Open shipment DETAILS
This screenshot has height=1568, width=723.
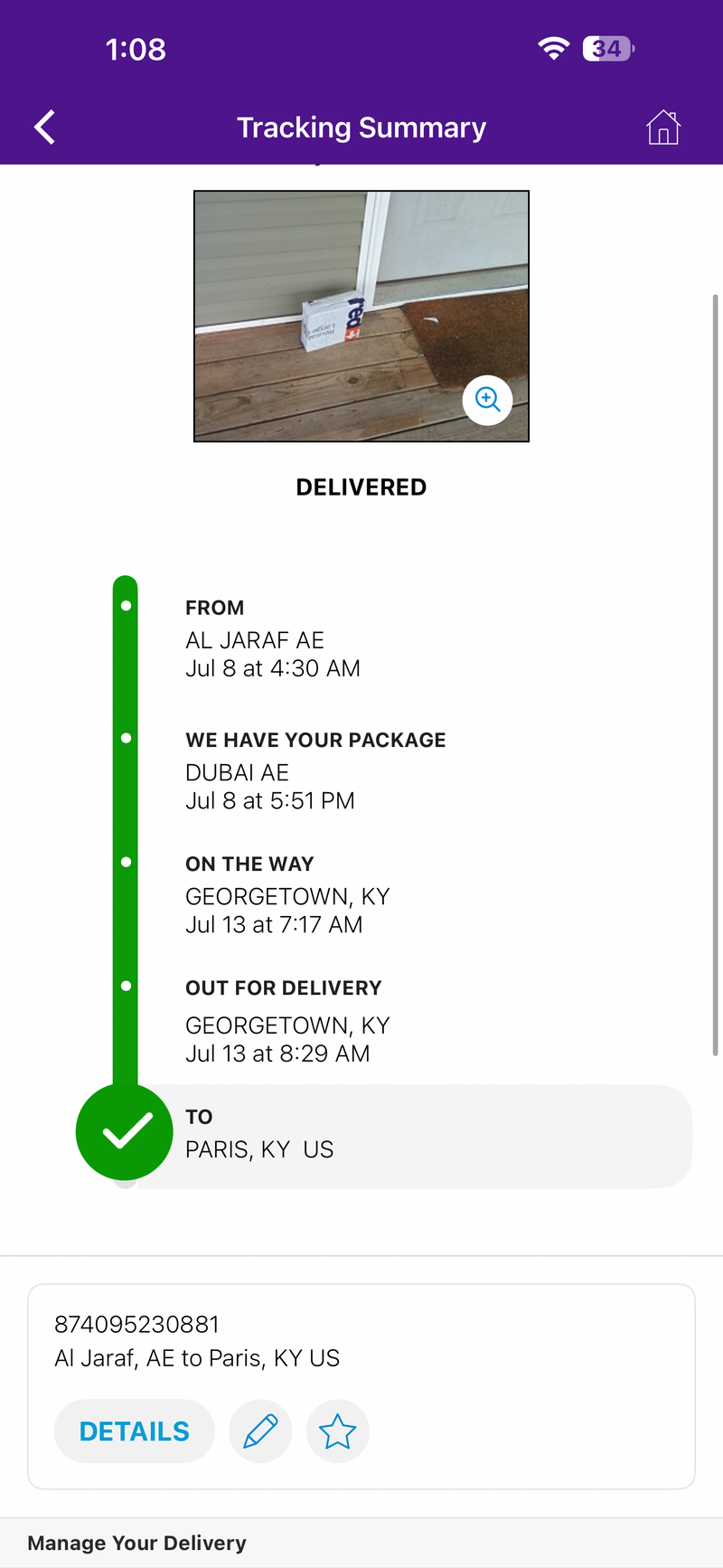[x=135, y=1431]
